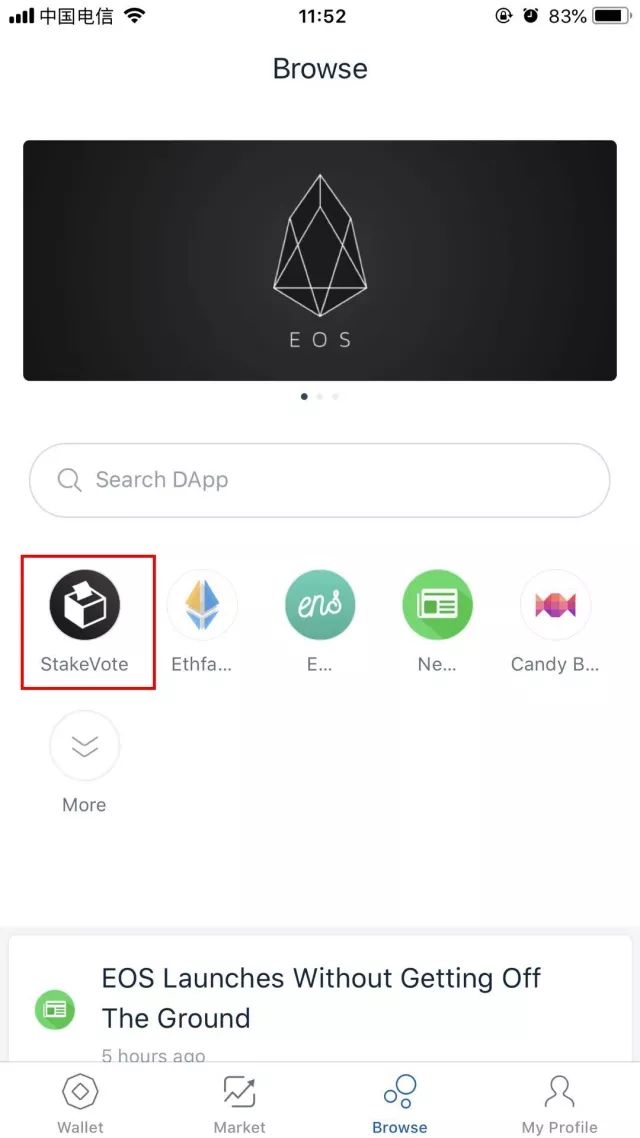The height and width of the screenshot is (1138, 640).
Task: Tap the Search DApp field
Action: (x=320, y=480)
